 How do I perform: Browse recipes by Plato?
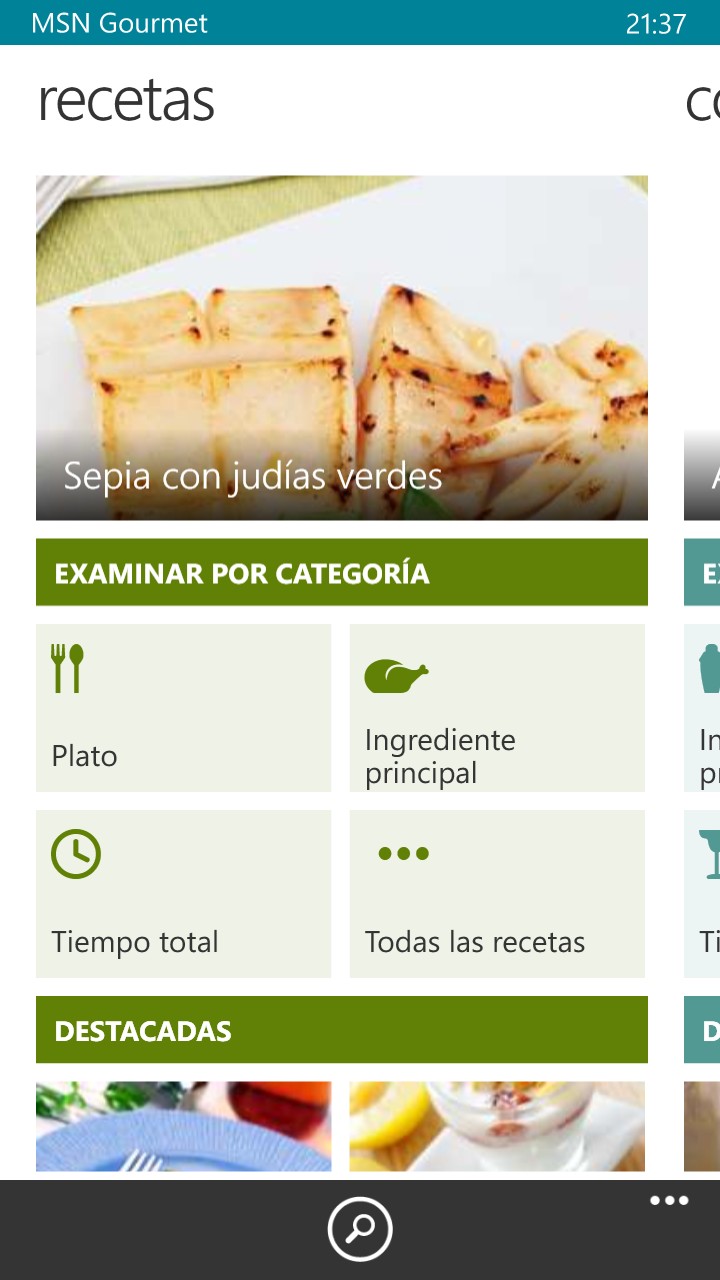[x=183, y=708]
